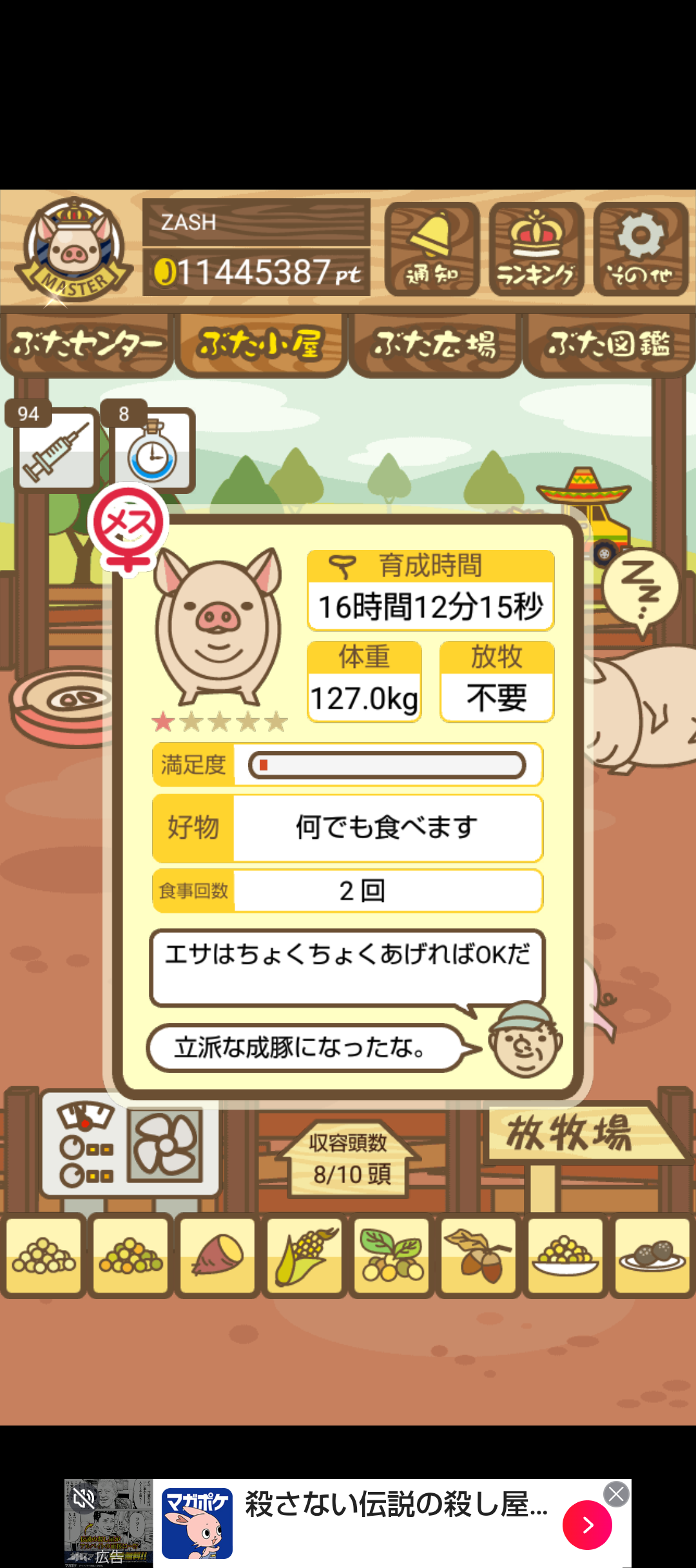Select the corn feed
This screenshot has height=1568, width=696.
pyautogui.click(x=305, y=1255)
